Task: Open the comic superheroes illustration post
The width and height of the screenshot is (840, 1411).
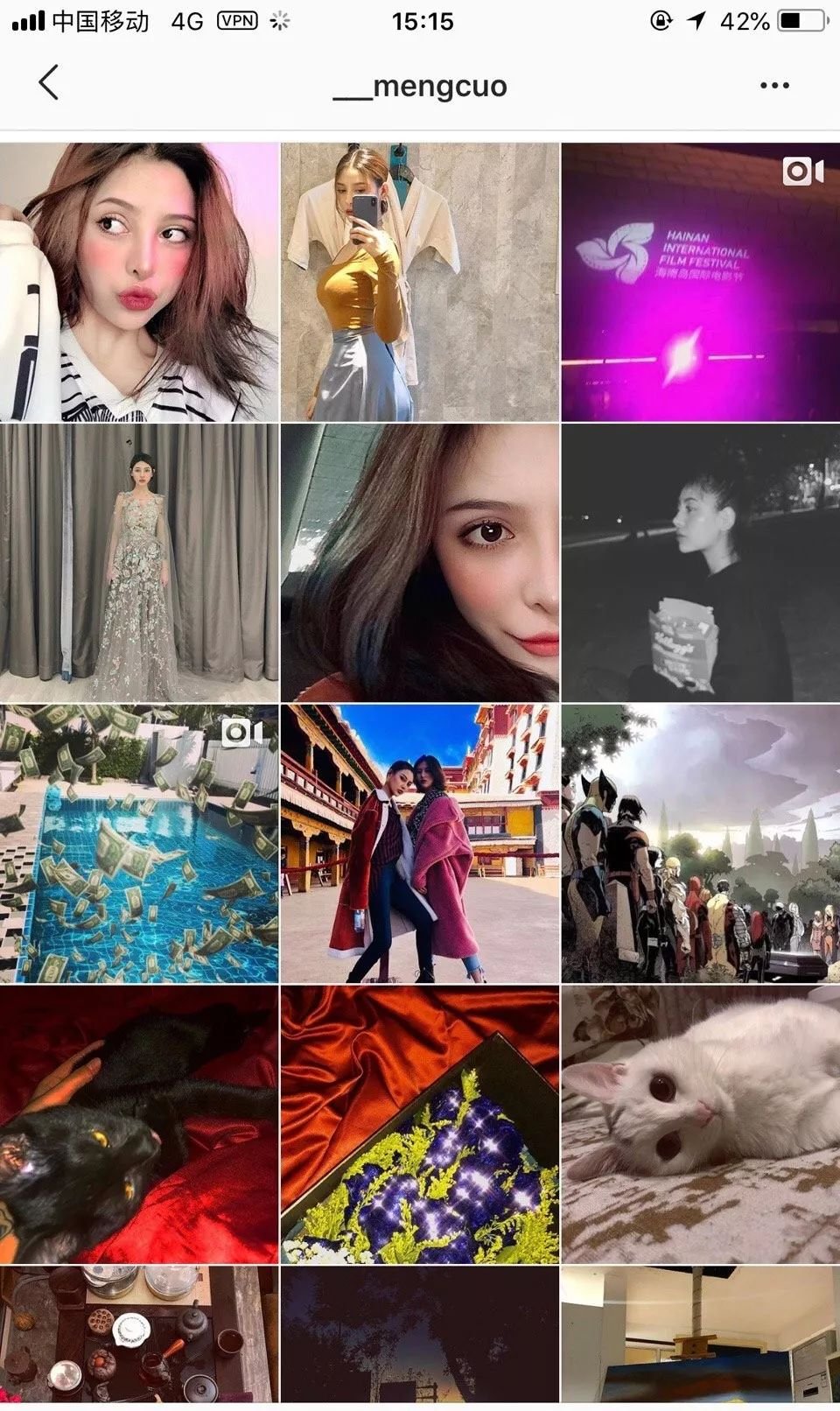Action: [700, 844]
